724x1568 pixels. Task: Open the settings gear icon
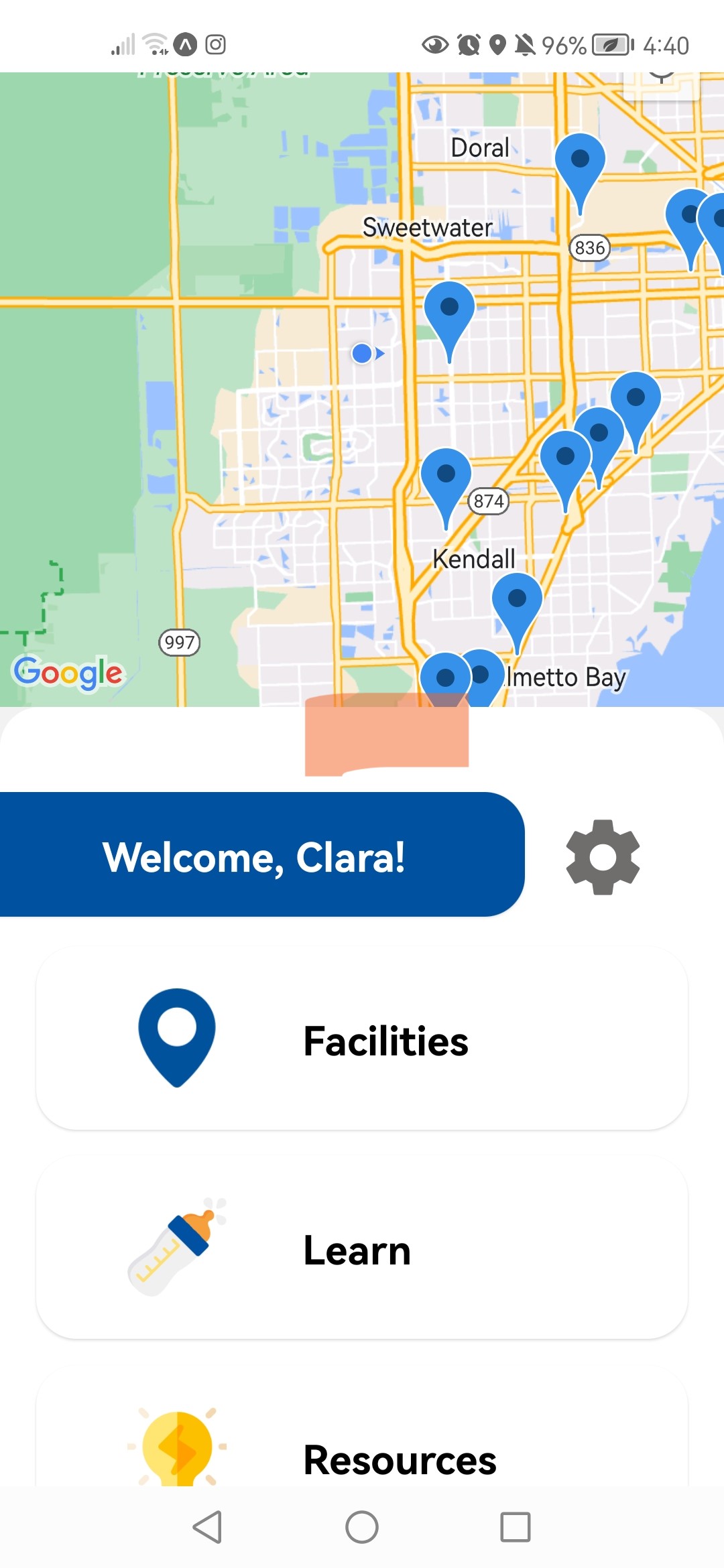[x=603, y=857]
